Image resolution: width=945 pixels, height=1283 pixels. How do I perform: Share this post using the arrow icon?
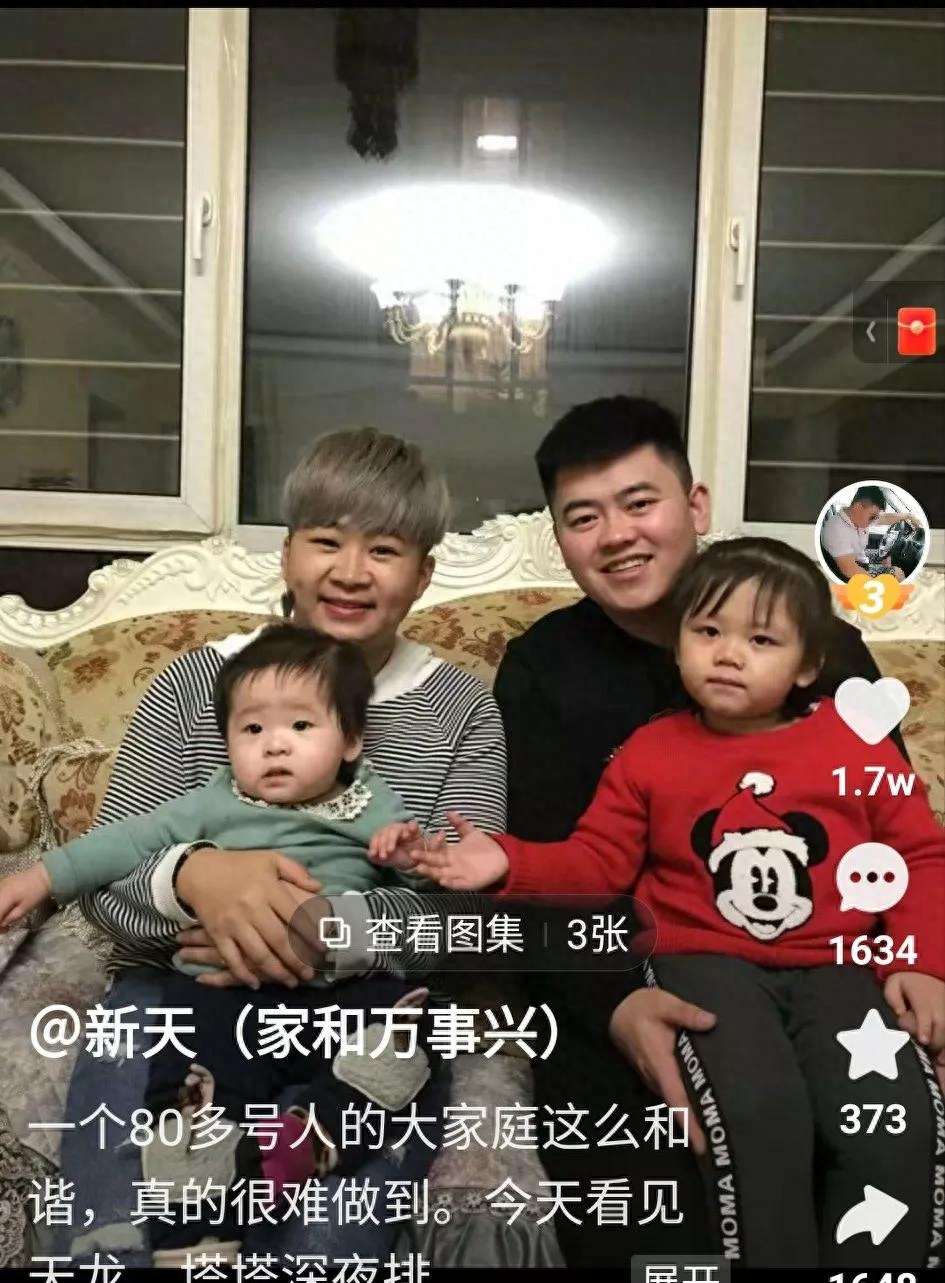point(872,1216)
